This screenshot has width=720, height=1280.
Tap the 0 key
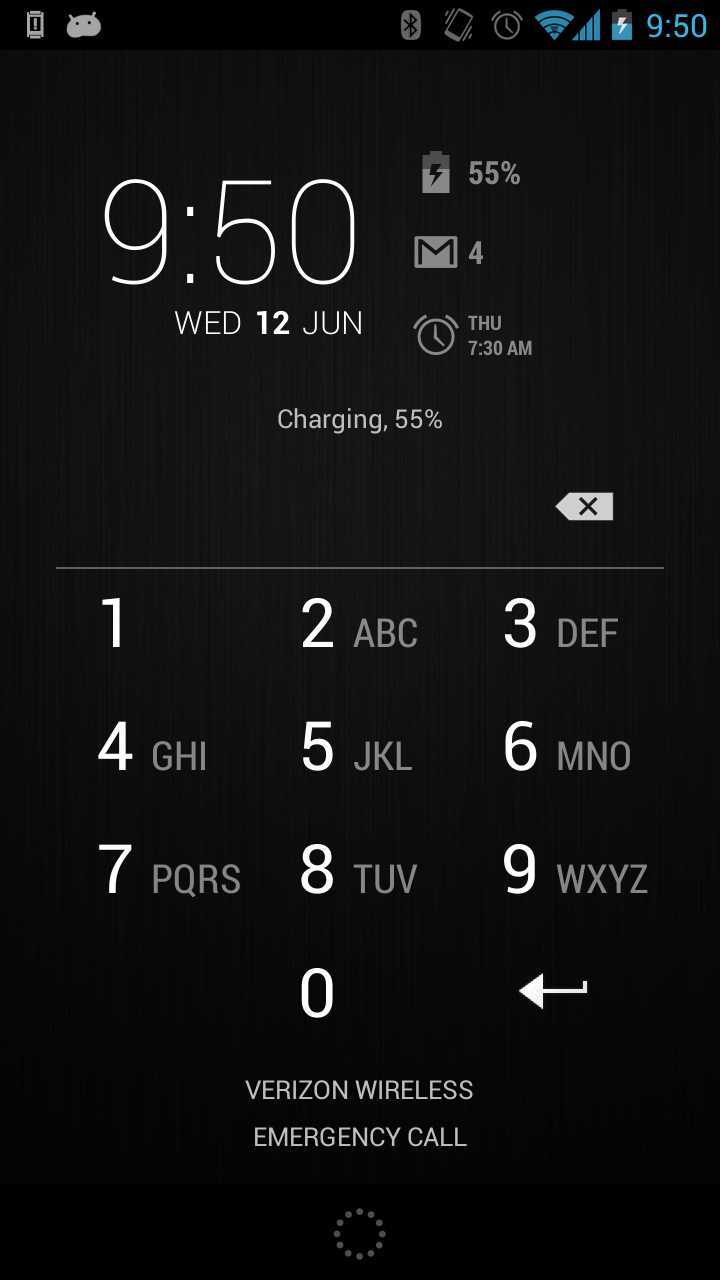[x=317, y=994]
